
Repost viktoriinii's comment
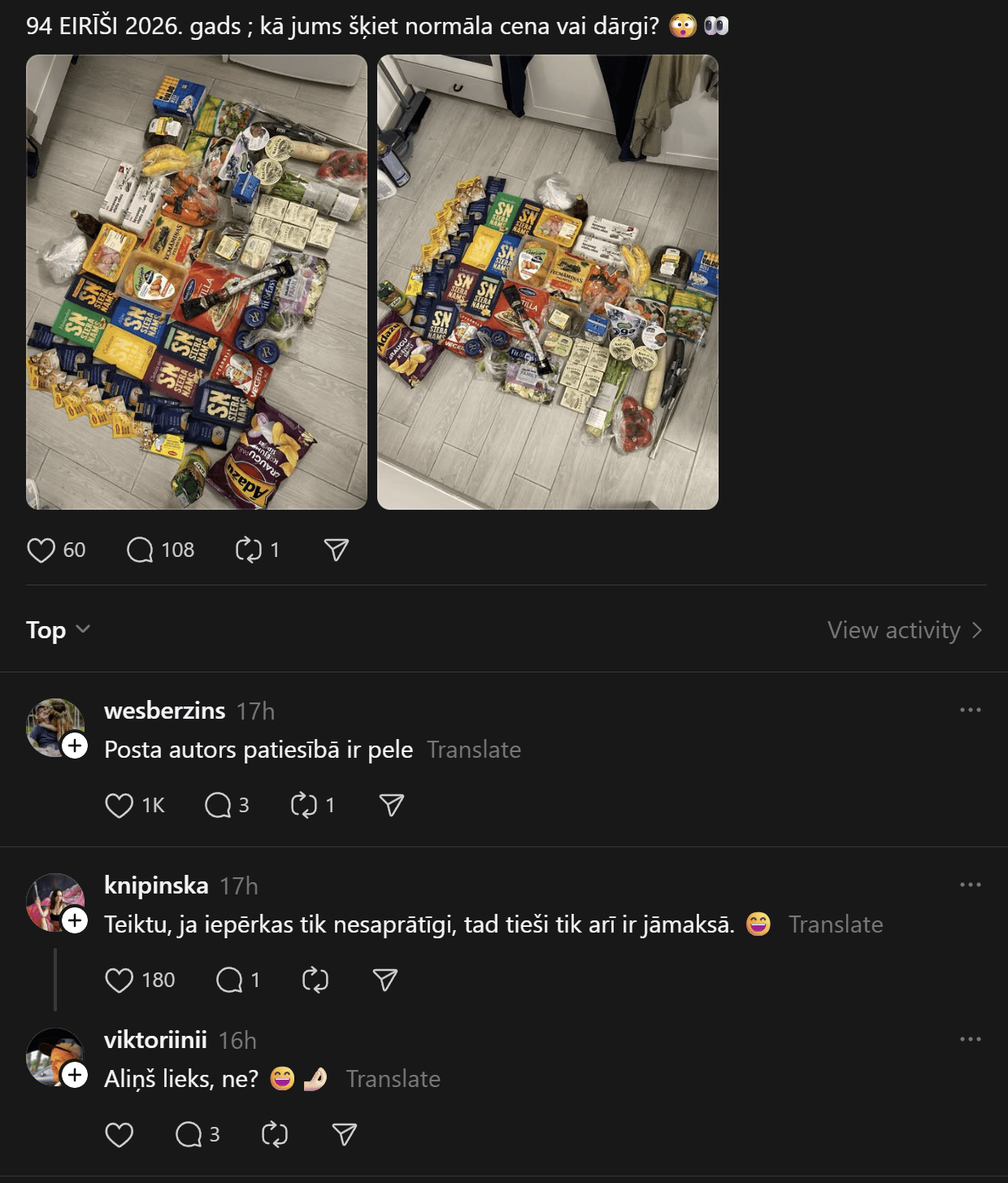(274, 1135)
